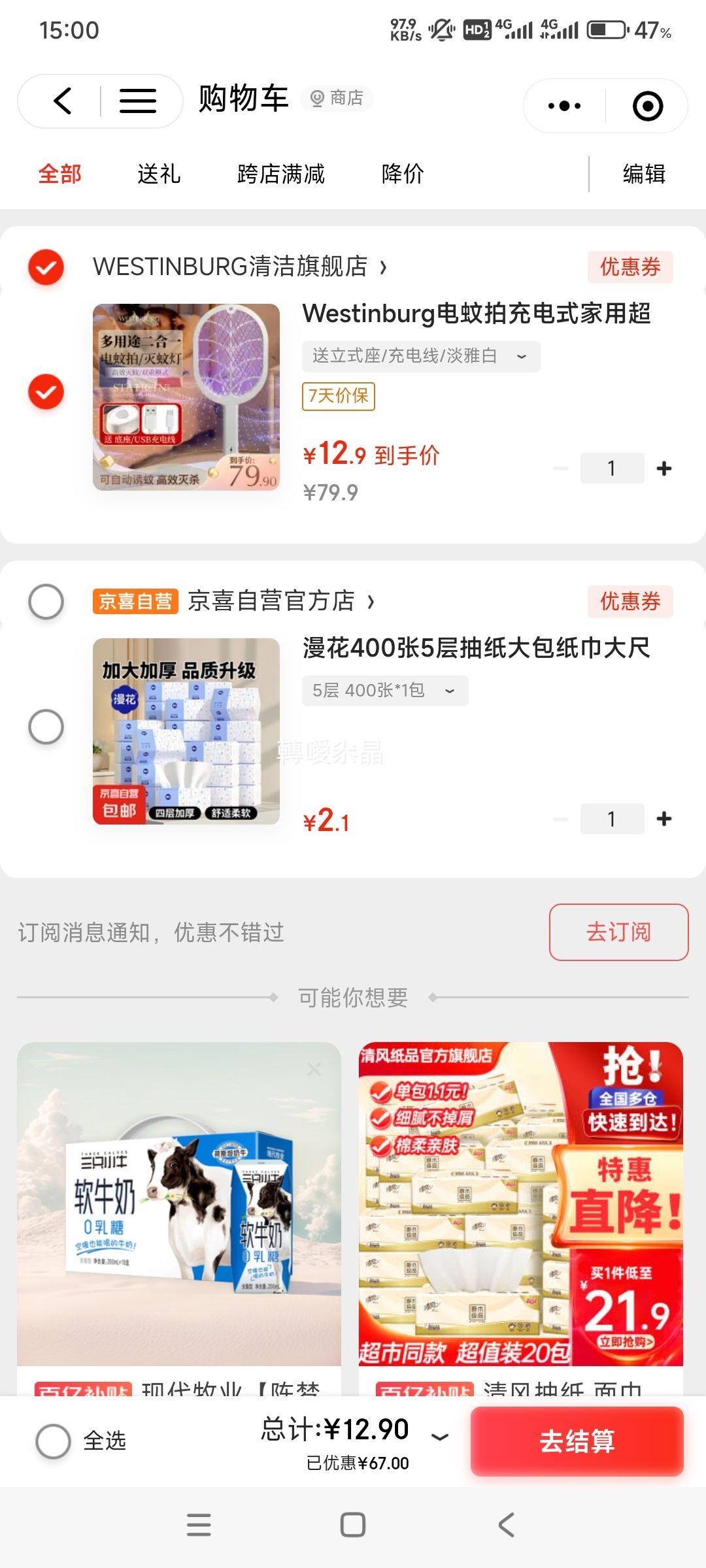Screen dimensions: 706x1568
Task: Get 优惠券 for WESTINBURG清洁旗舰店
Action: [x=630, y=267]
